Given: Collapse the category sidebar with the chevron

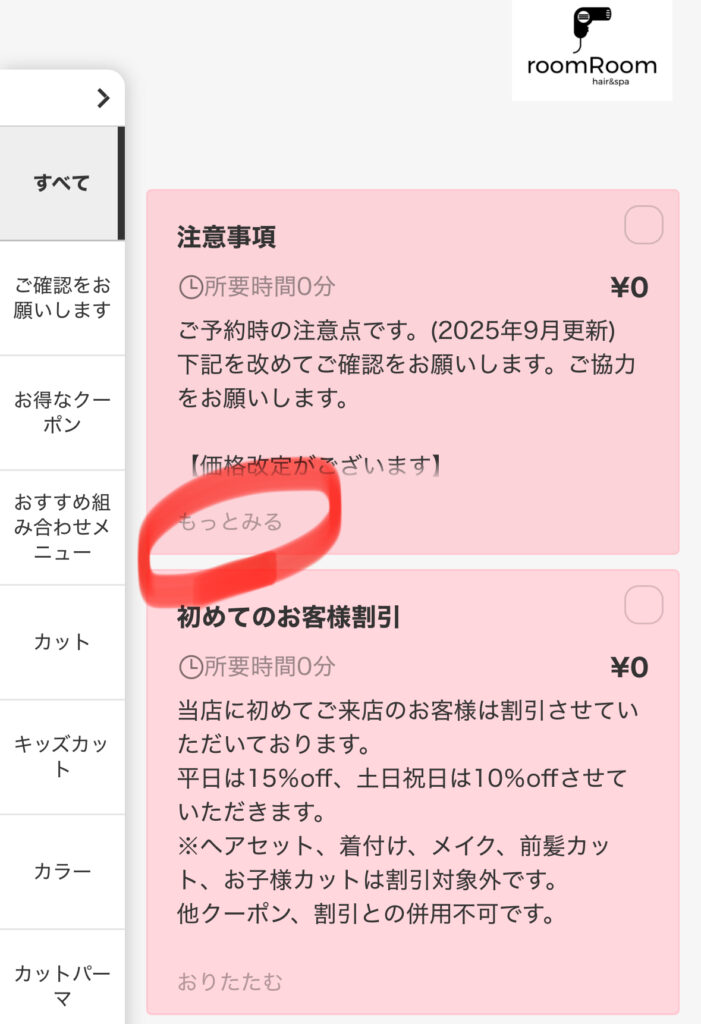Looking at the screenshot, I should 103,97.
